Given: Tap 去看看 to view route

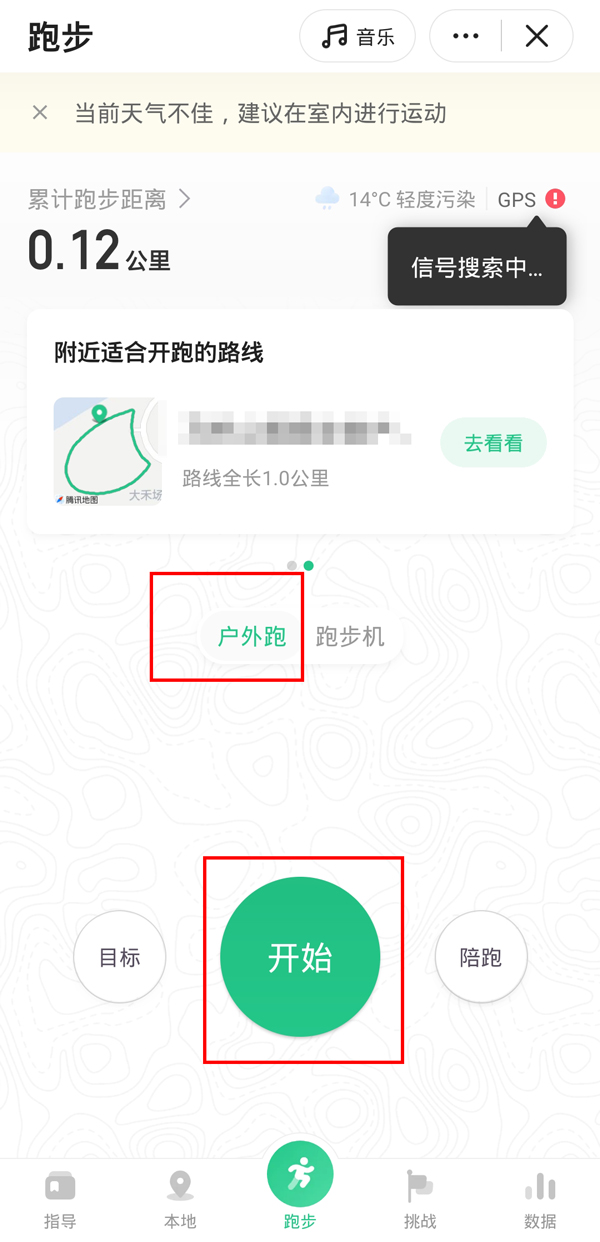Looking at the screenshot, I should click(x=493, y=443).
